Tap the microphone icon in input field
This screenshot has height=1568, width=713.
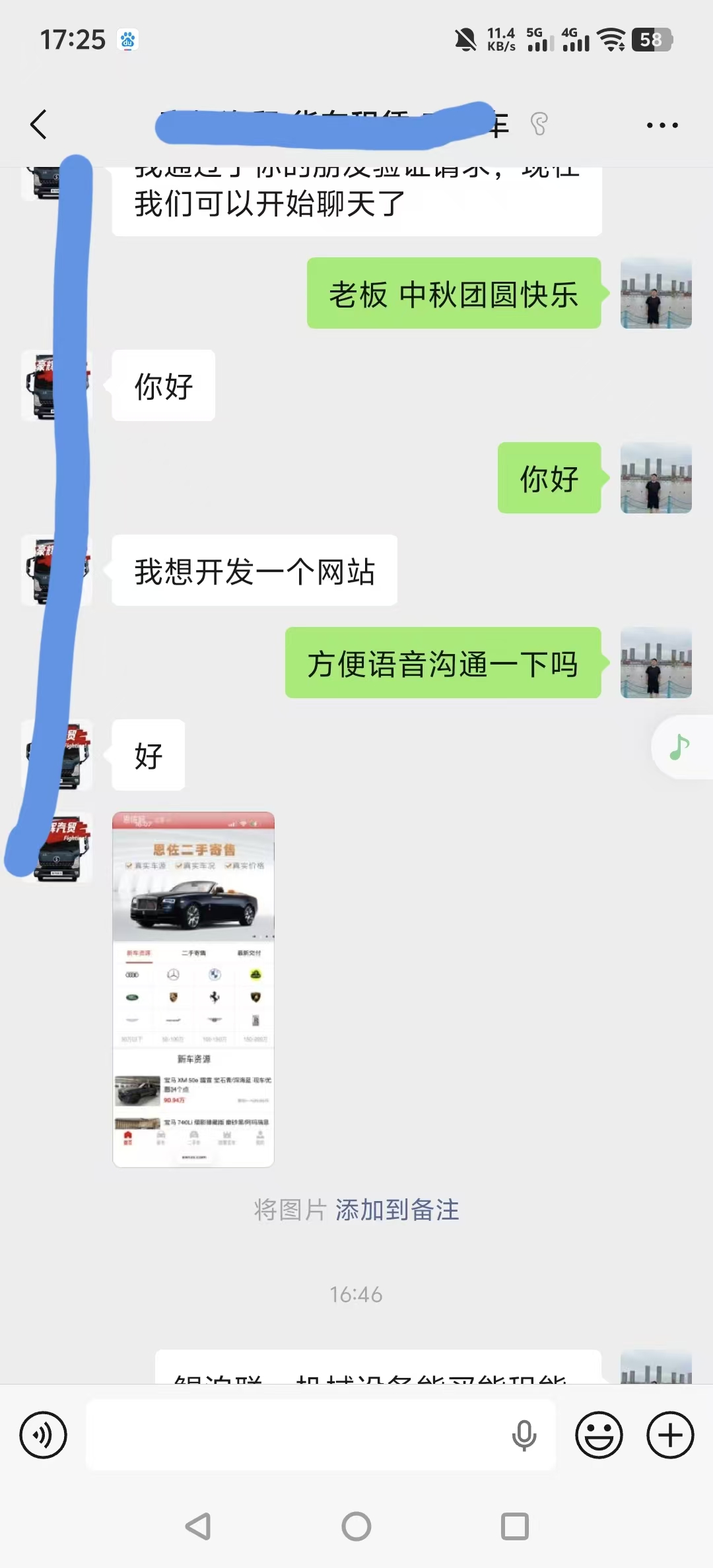coord(524,1435)
